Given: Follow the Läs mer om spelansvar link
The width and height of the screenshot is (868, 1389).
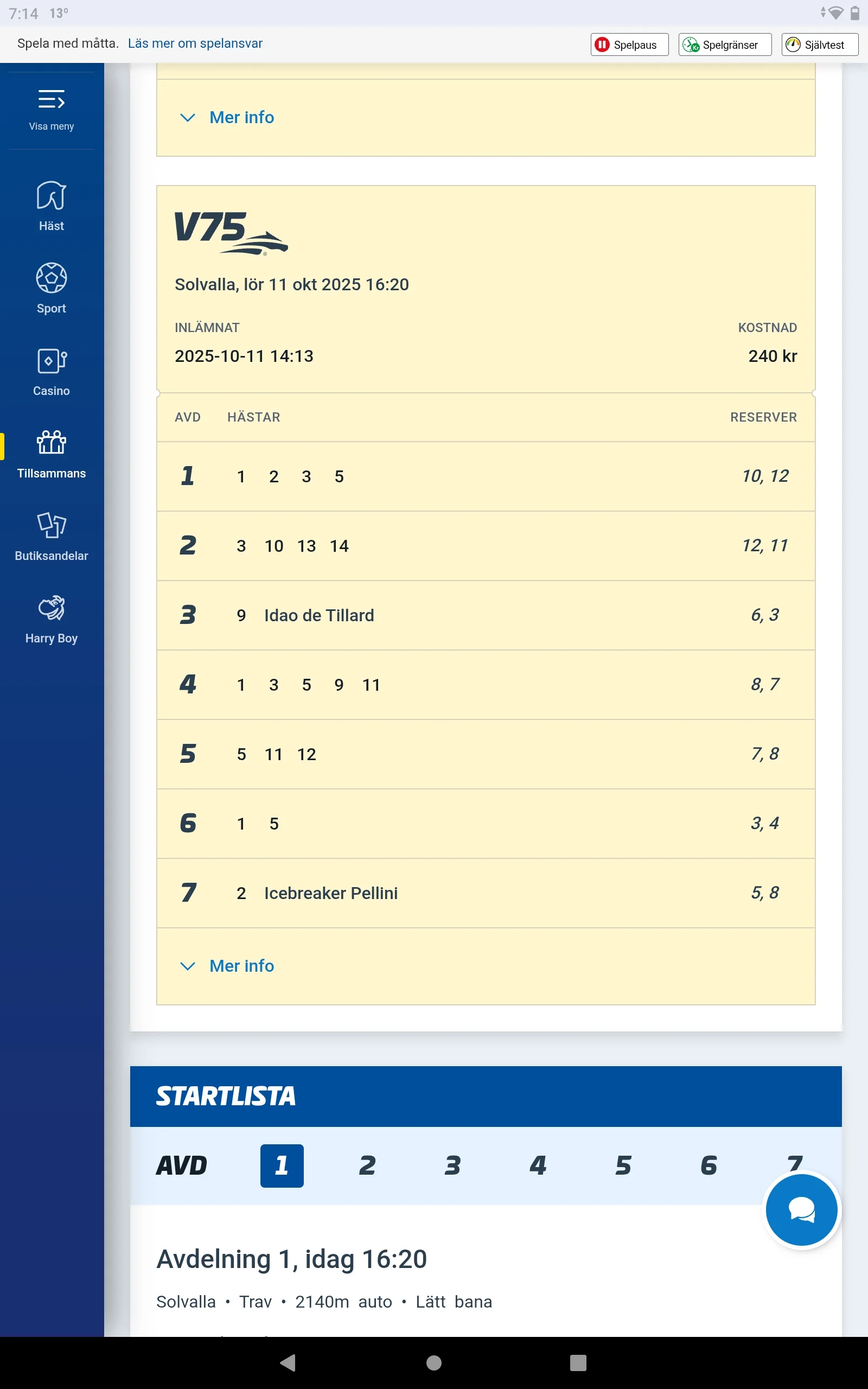Looking at the screenshot, I should (x=195, y=43).
